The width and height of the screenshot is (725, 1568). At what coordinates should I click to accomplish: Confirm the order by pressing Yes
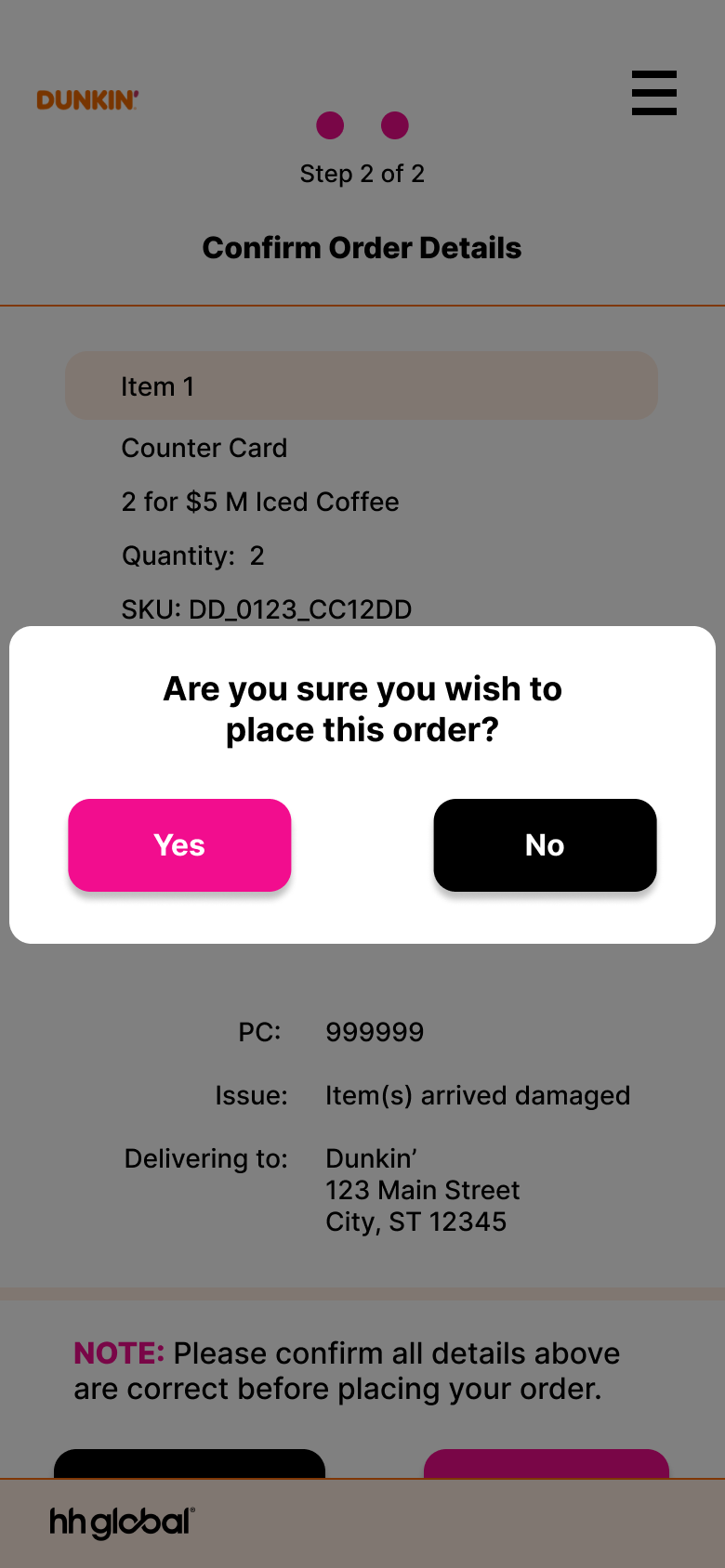click(179, 845)
